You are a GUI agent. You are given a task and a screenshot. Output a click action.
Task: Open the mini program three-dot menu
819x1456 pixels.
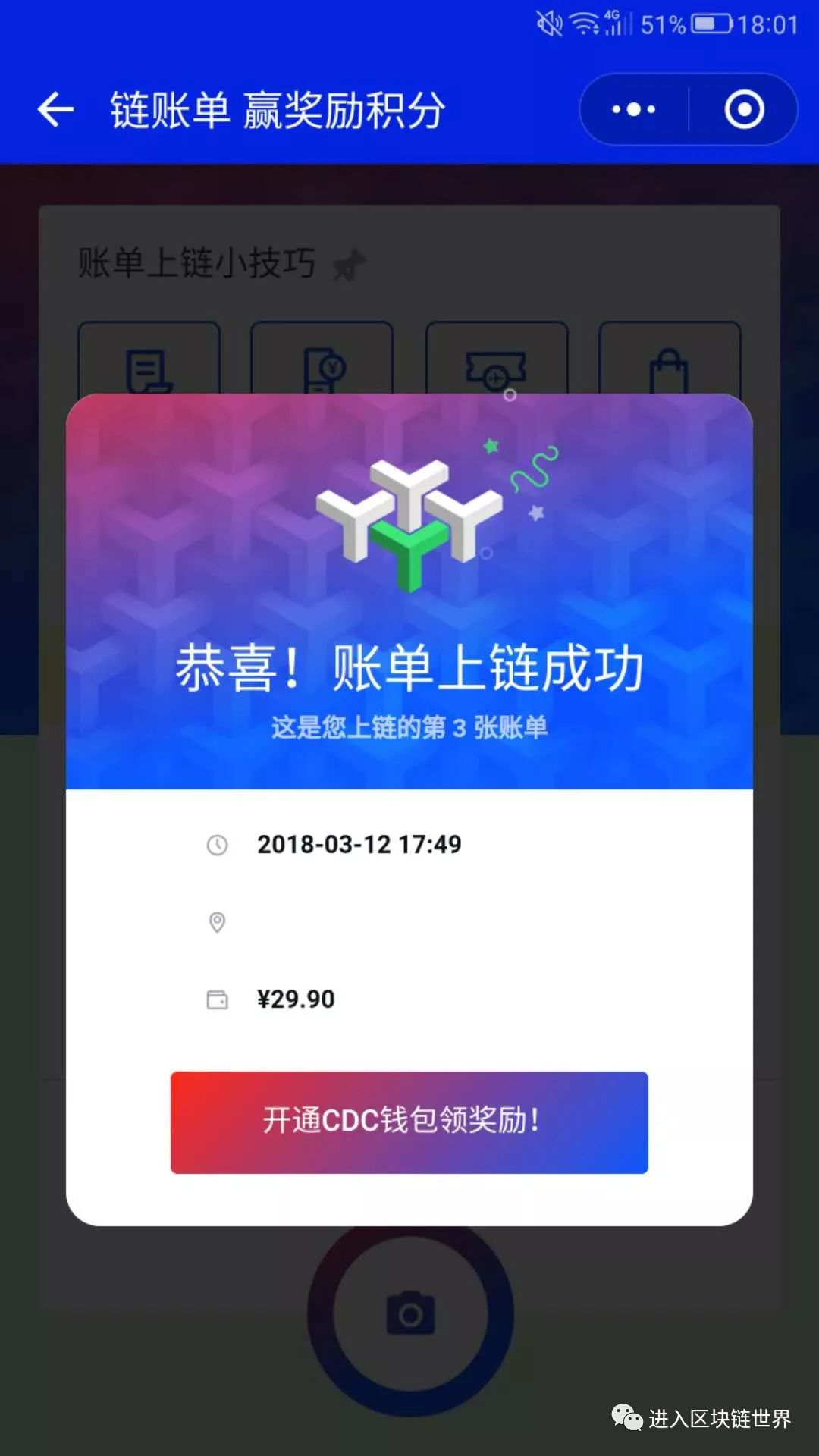(634, 110)
